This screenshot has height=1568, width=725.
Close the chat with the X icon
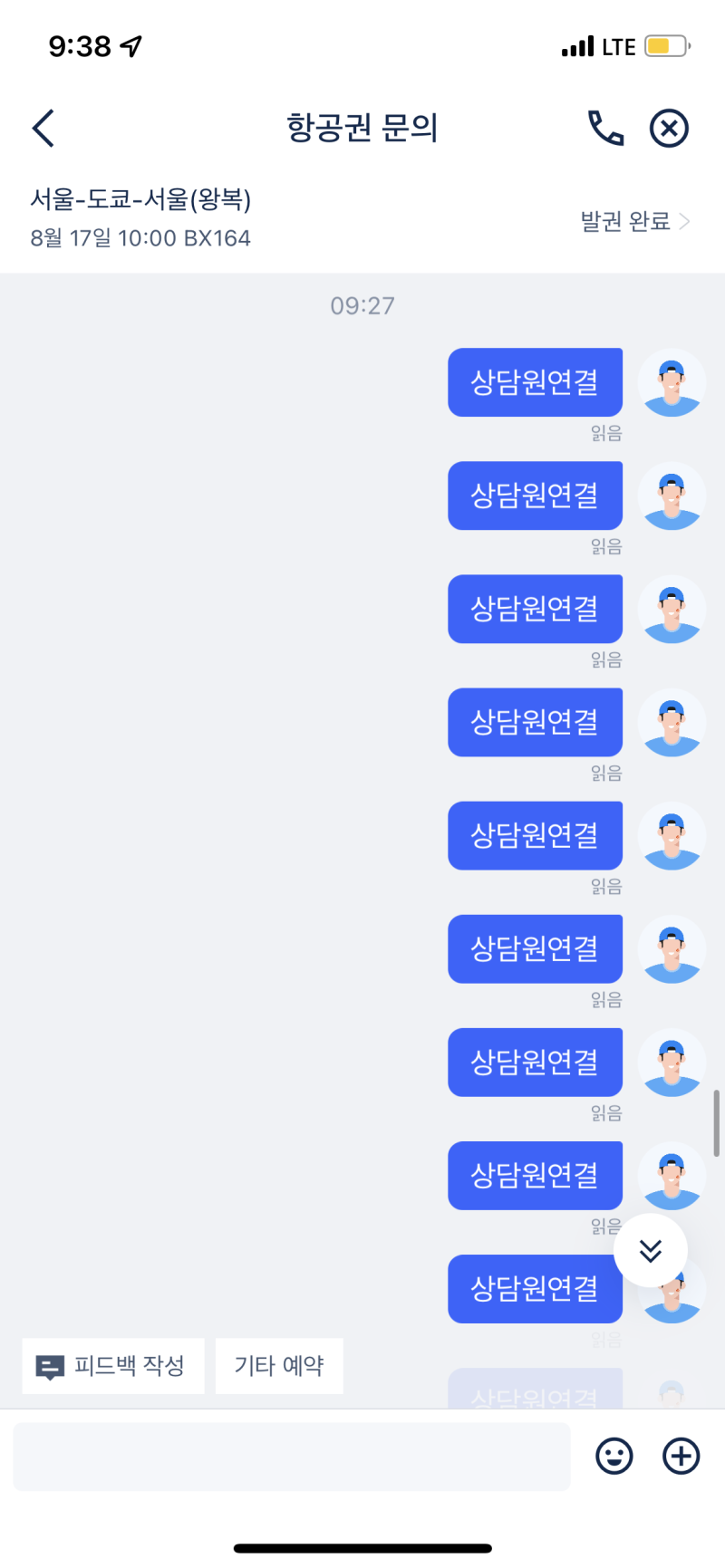[x=669, y=128]
